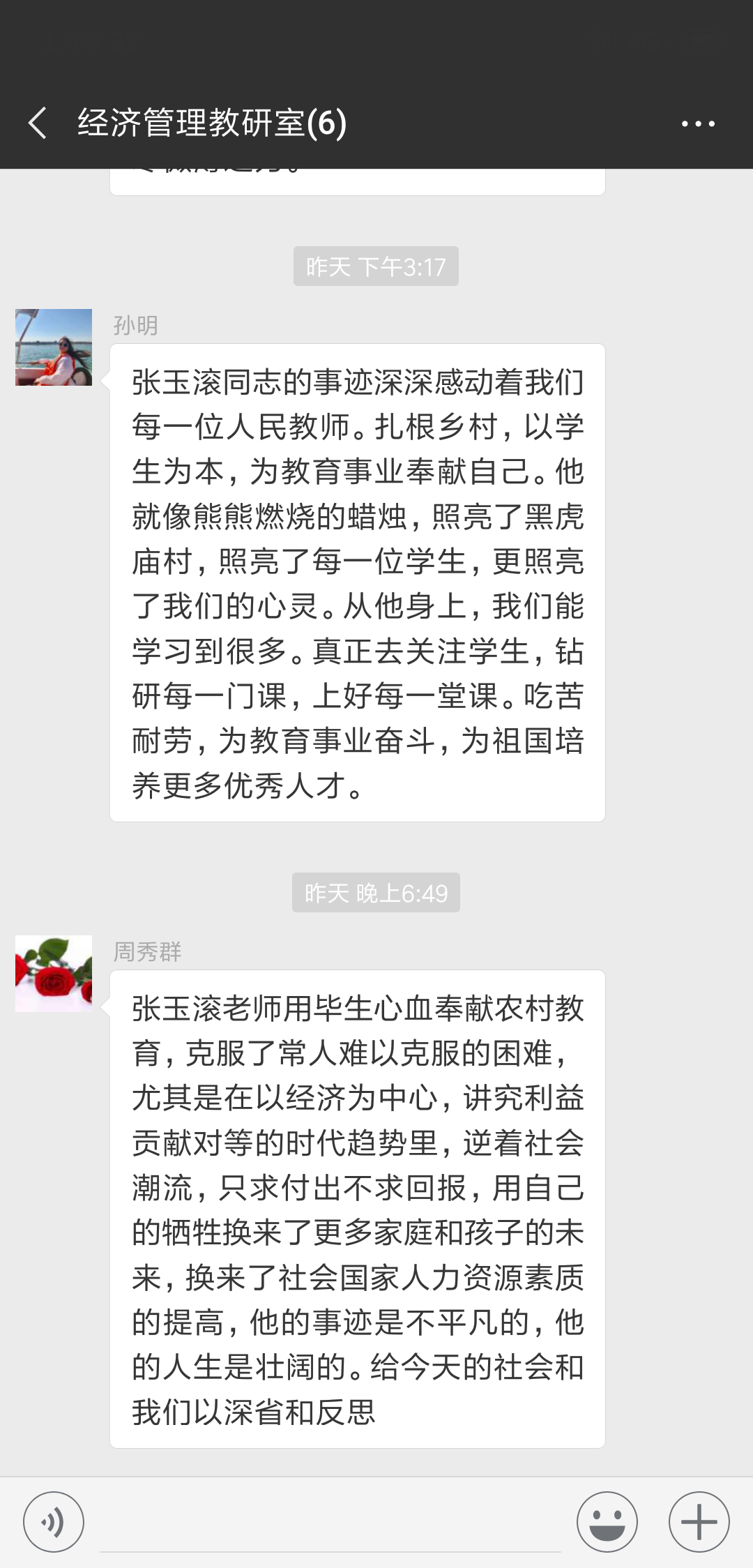Switch to voice message input
The height and width of the screenshot is (1568, 753).
pos(54,1521)
